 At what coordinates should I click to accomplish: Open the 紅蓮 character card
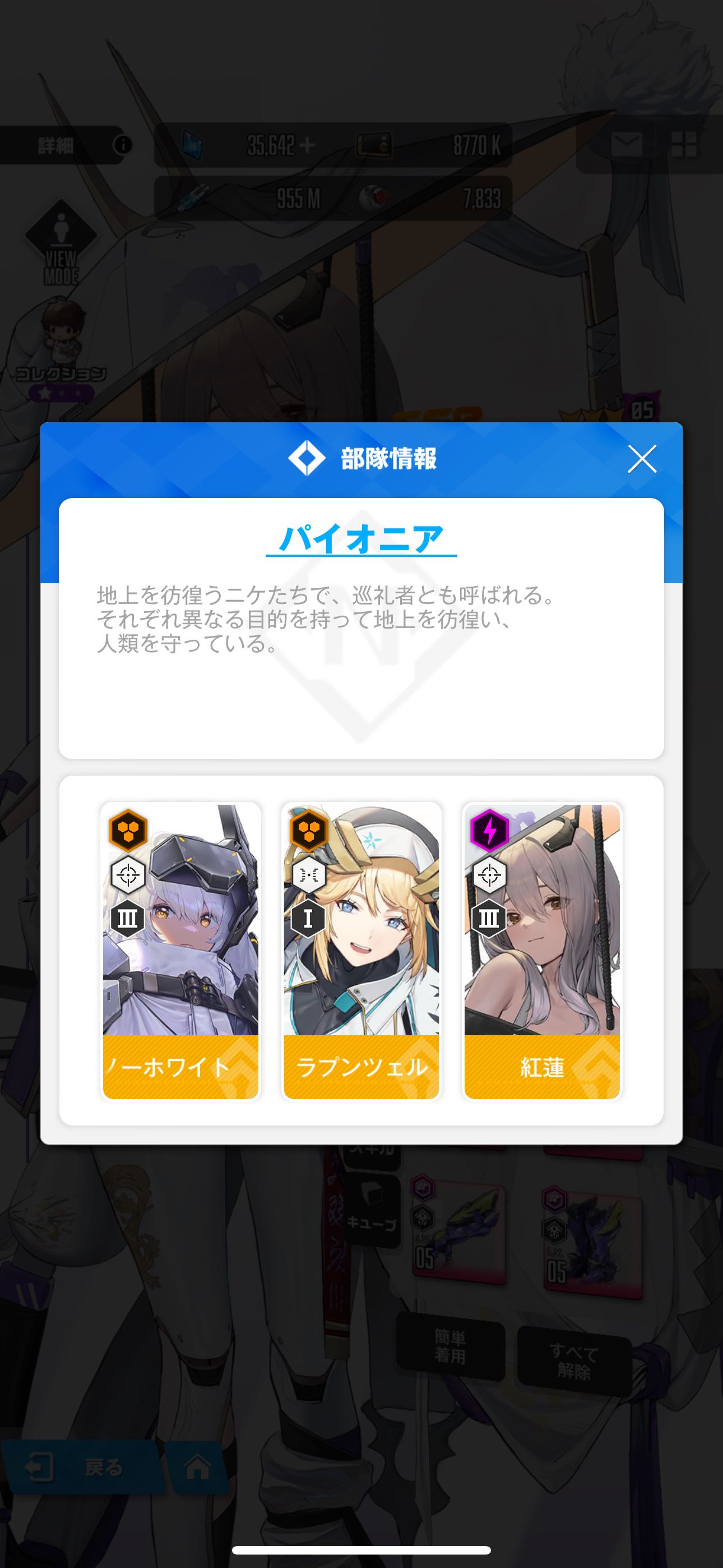click(x=541, y=951)
